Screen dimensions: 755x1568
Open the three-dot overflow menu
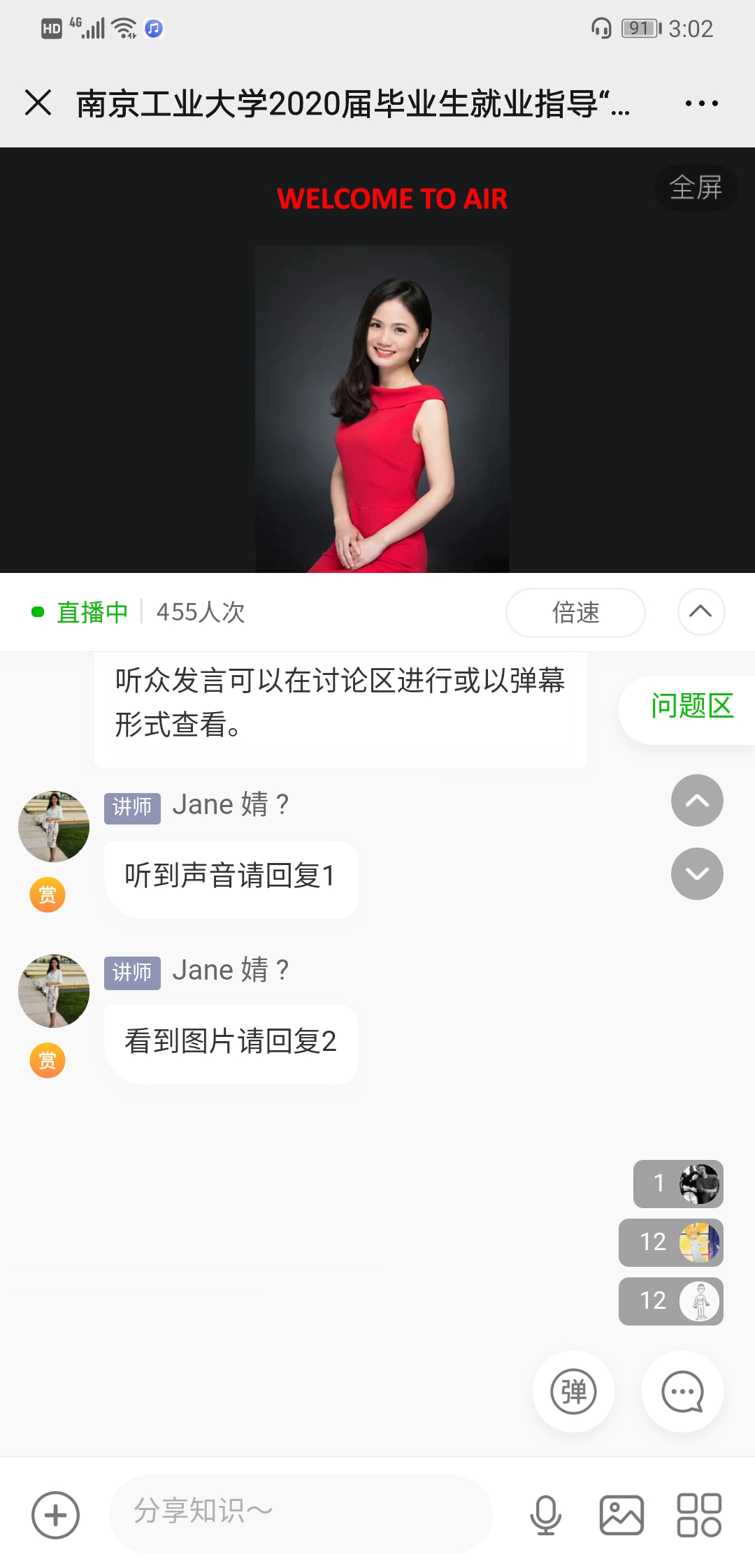tap(701, 103)
